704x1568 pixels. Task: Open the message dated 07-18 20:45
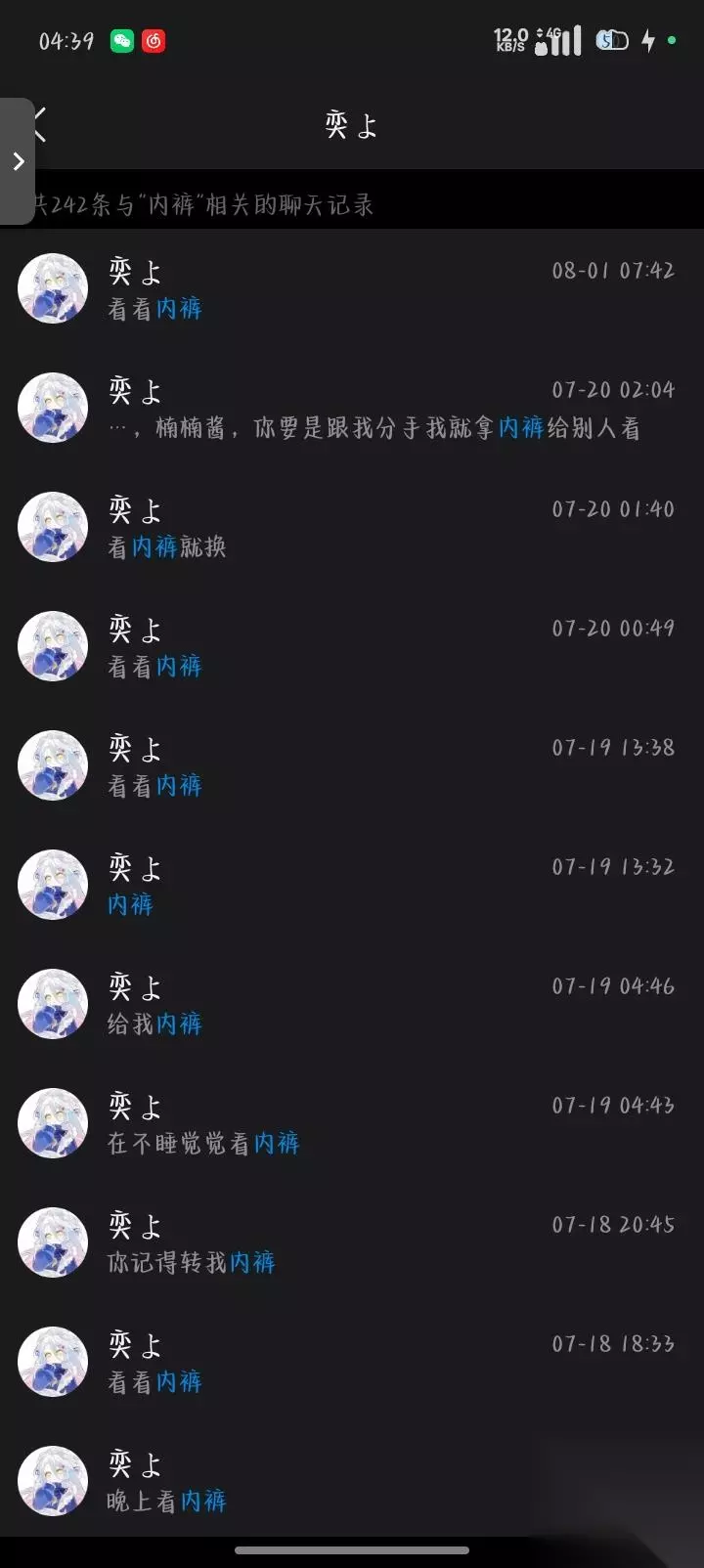pos(352,1243)
